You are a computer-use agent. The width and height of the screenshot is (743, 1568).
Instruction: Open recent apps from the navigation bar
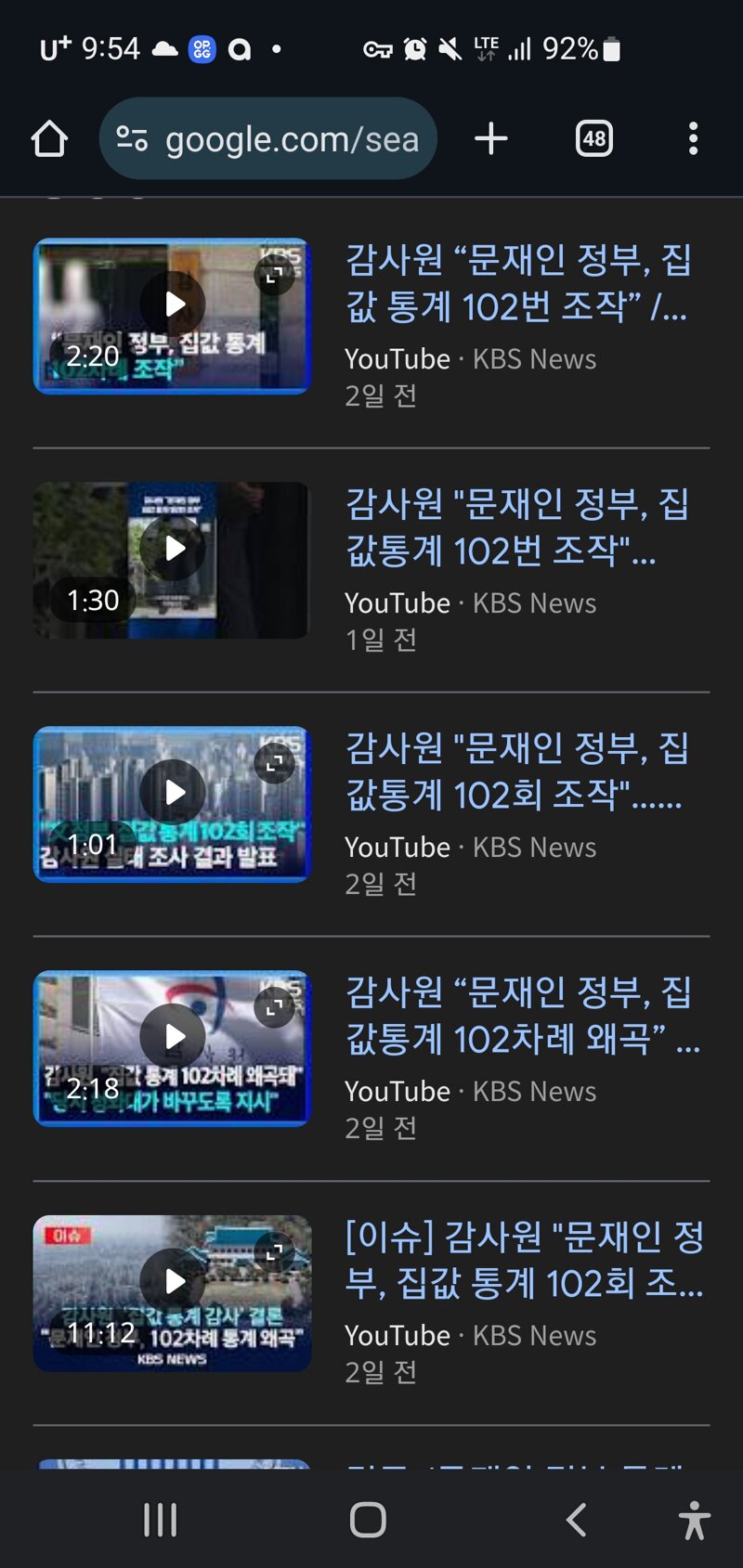click(161, 1520)
